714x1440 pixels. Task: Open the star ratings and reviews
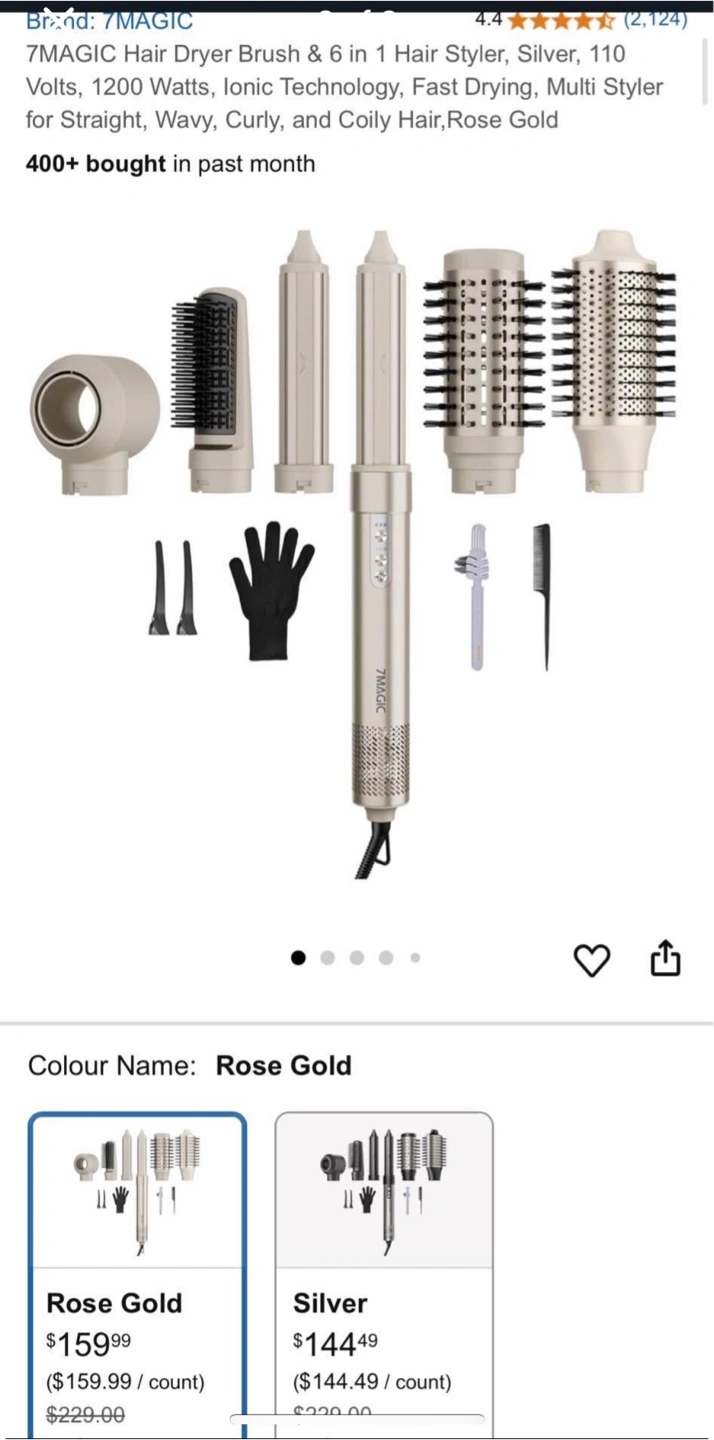click(581, 20)
